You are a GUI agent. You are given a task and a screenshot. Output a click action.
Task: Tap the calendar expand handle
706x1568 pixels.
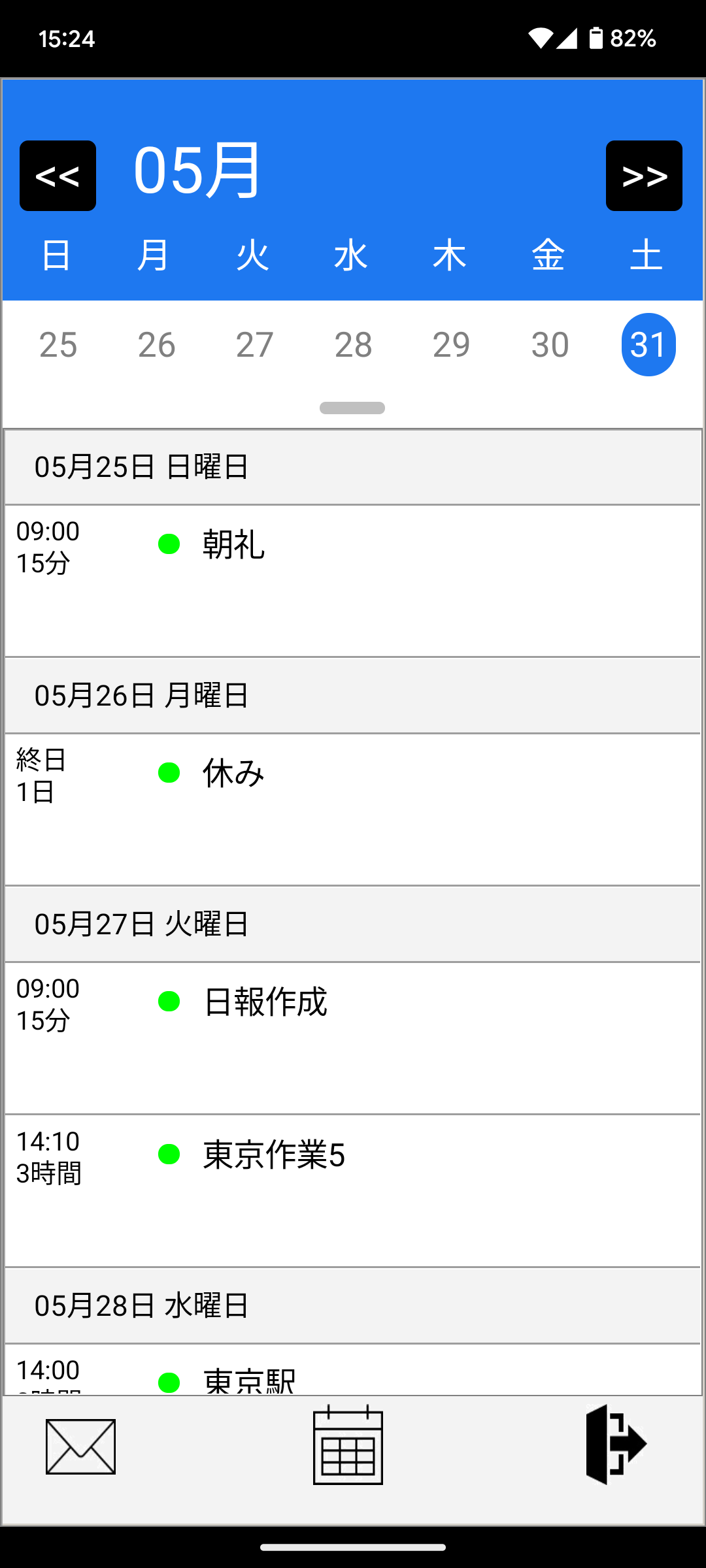(352, 408)
